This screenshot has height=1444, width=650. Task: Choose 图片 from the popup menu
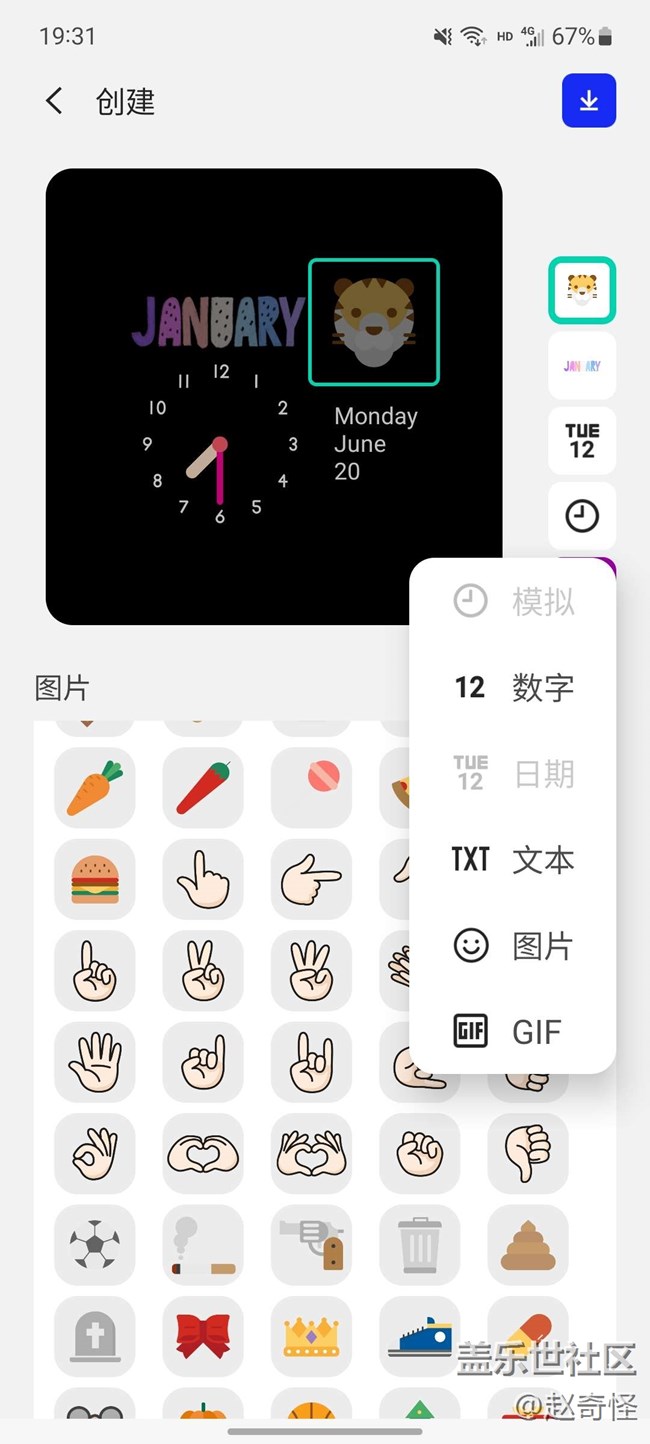coord(513,946)
